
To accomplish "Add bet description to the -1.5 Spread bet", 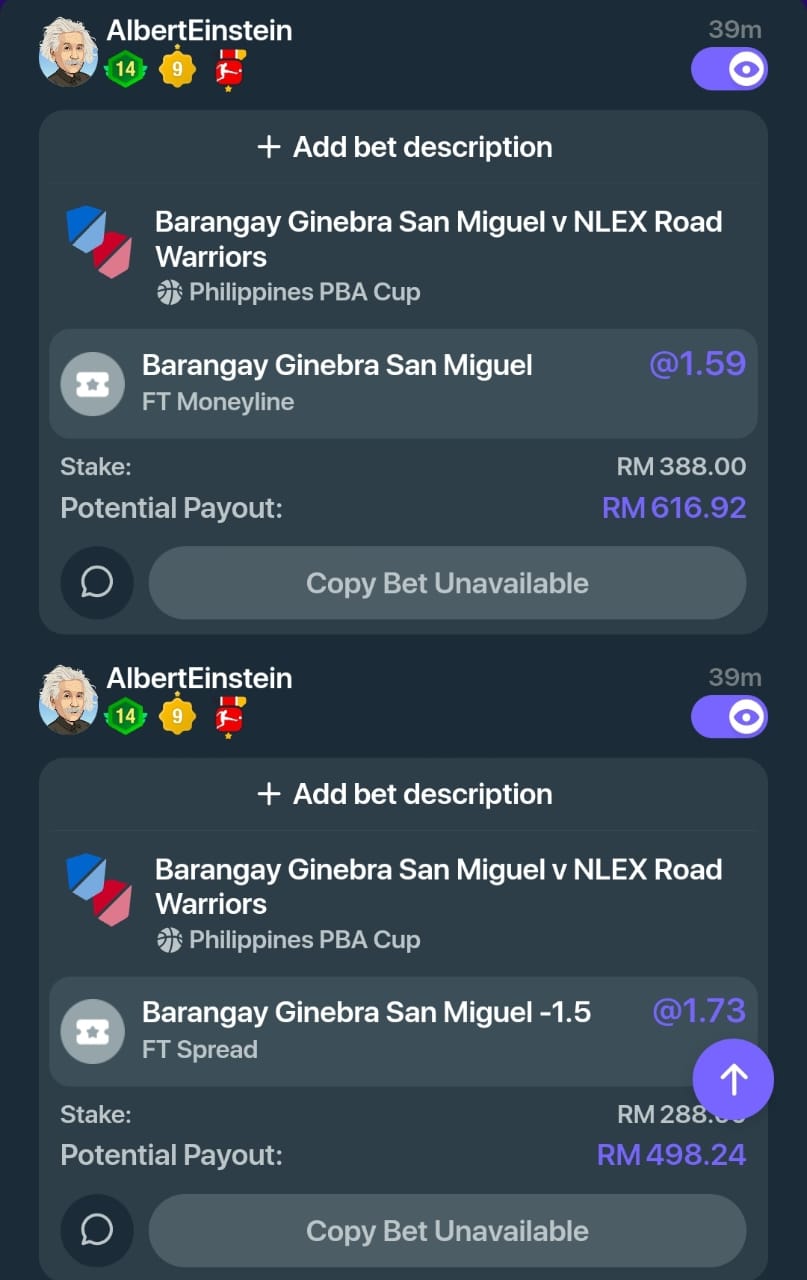I will click(x=404, y=794).
